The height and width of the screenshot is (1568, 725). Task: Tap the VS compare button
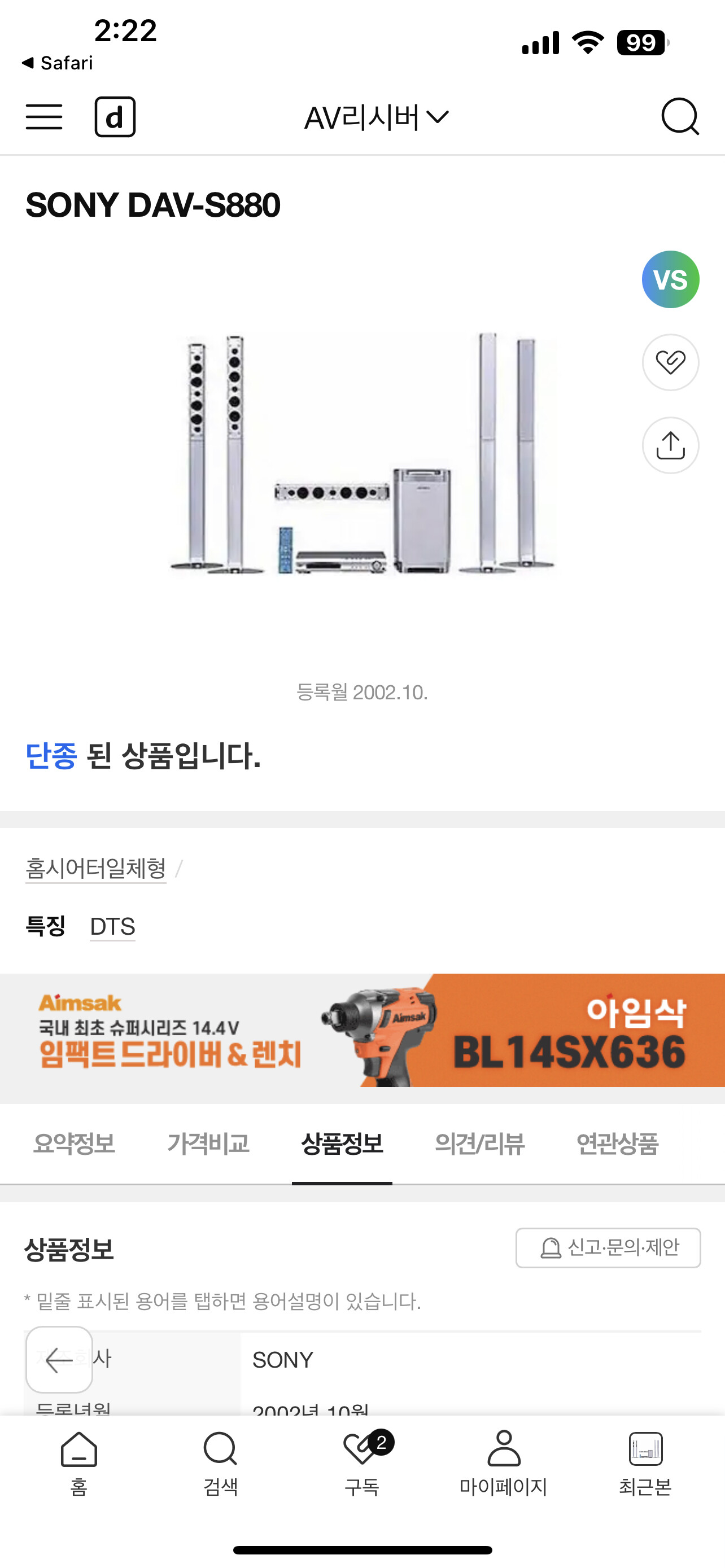point(670,279)
